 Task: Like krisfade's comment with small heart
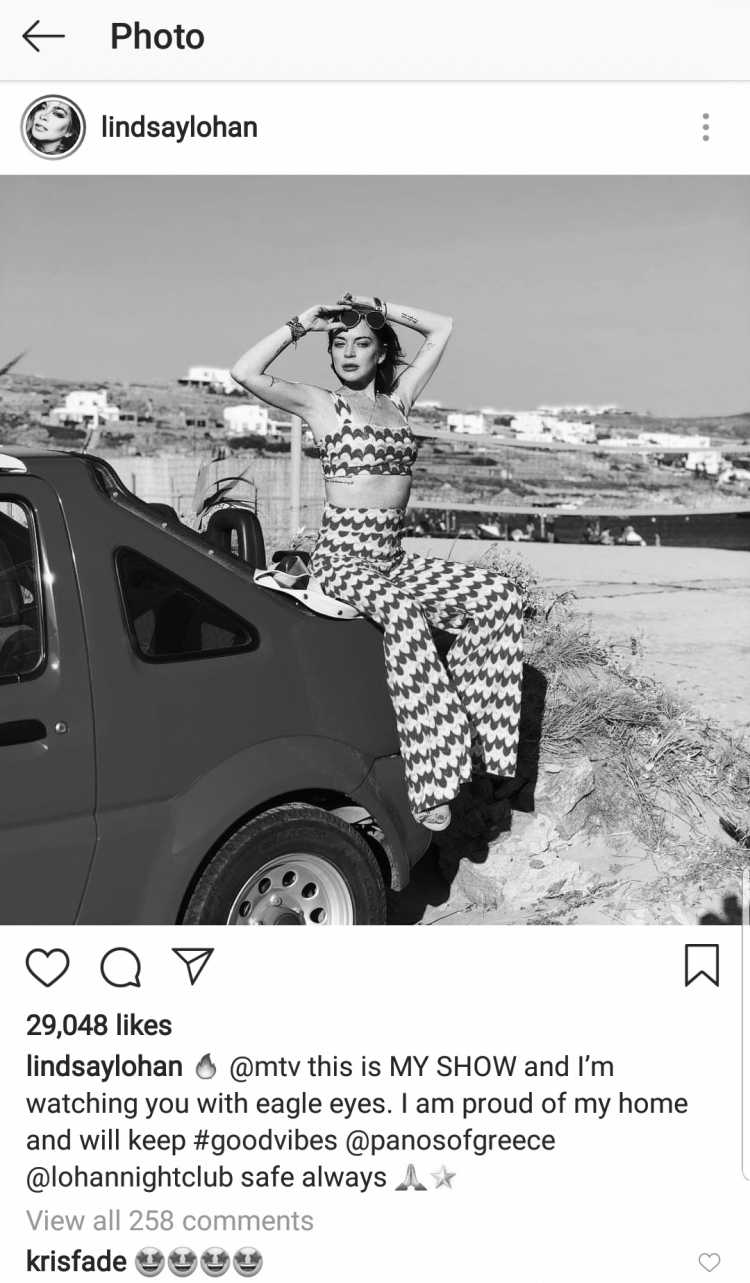[708, 1262]
